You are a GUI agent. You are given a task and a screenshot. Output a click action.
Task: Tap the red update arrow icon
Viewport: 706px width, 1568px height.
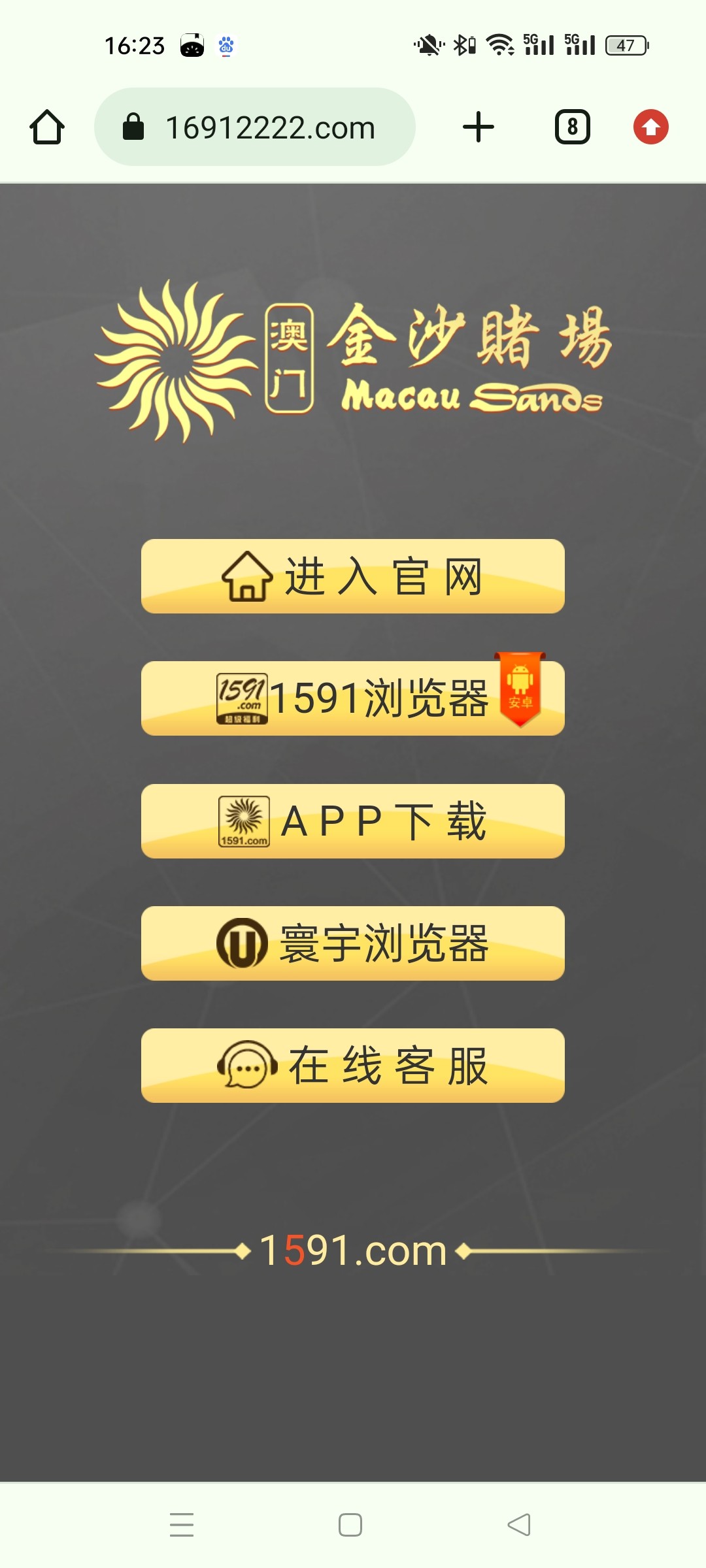(x=650, y=127)
